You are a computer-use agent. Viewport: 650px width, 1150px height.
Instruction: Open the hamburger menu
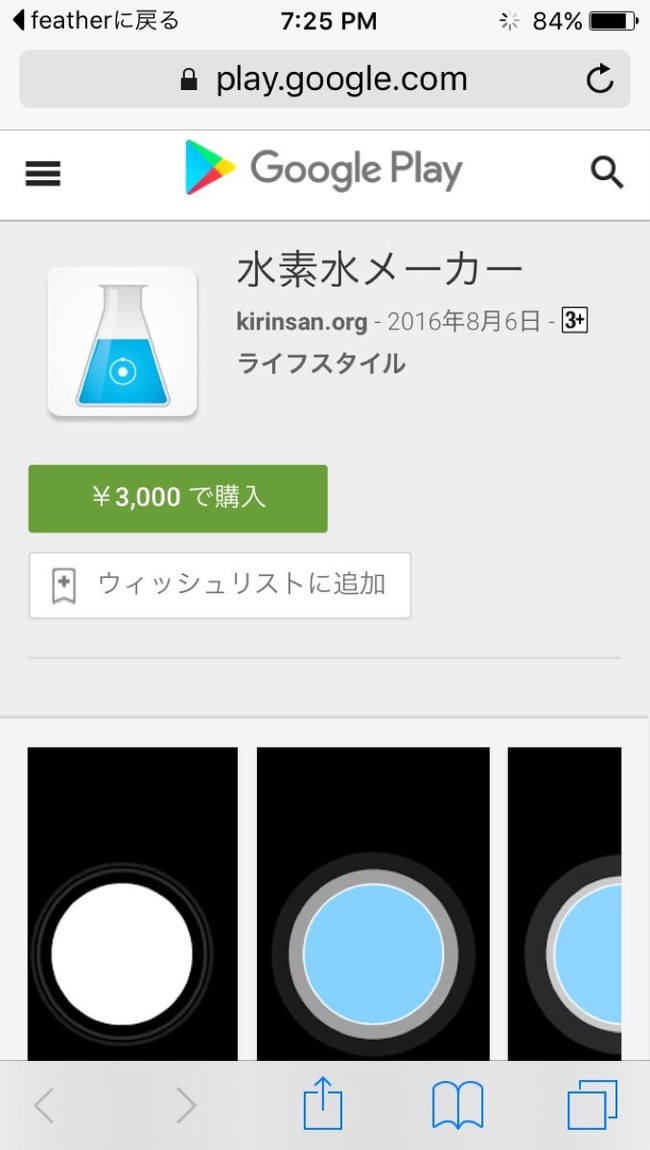click(x=43, y=174)
